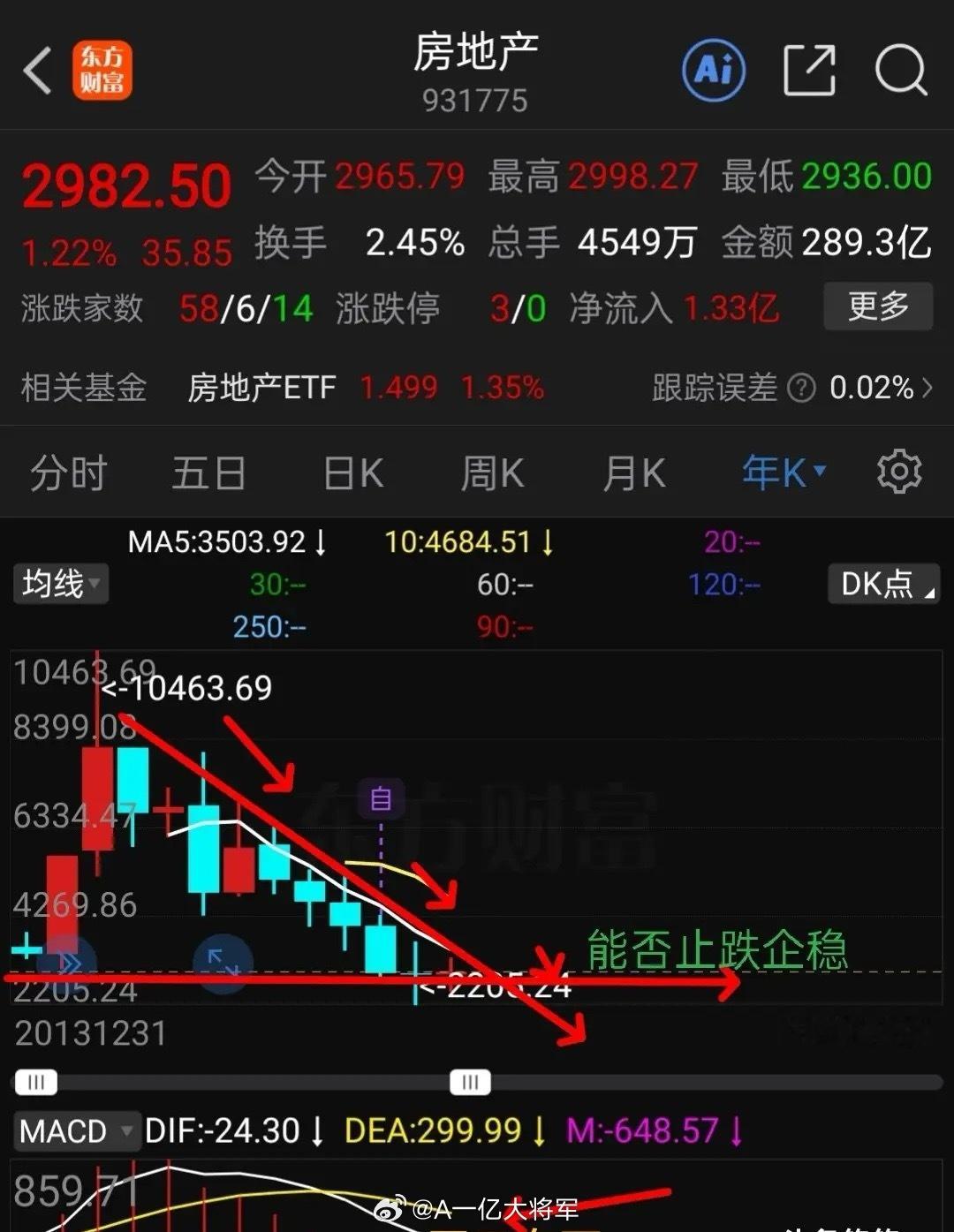954x1232 pixels.
Task: Toggle the DK点 indicator
Action: tap(882, 584)
